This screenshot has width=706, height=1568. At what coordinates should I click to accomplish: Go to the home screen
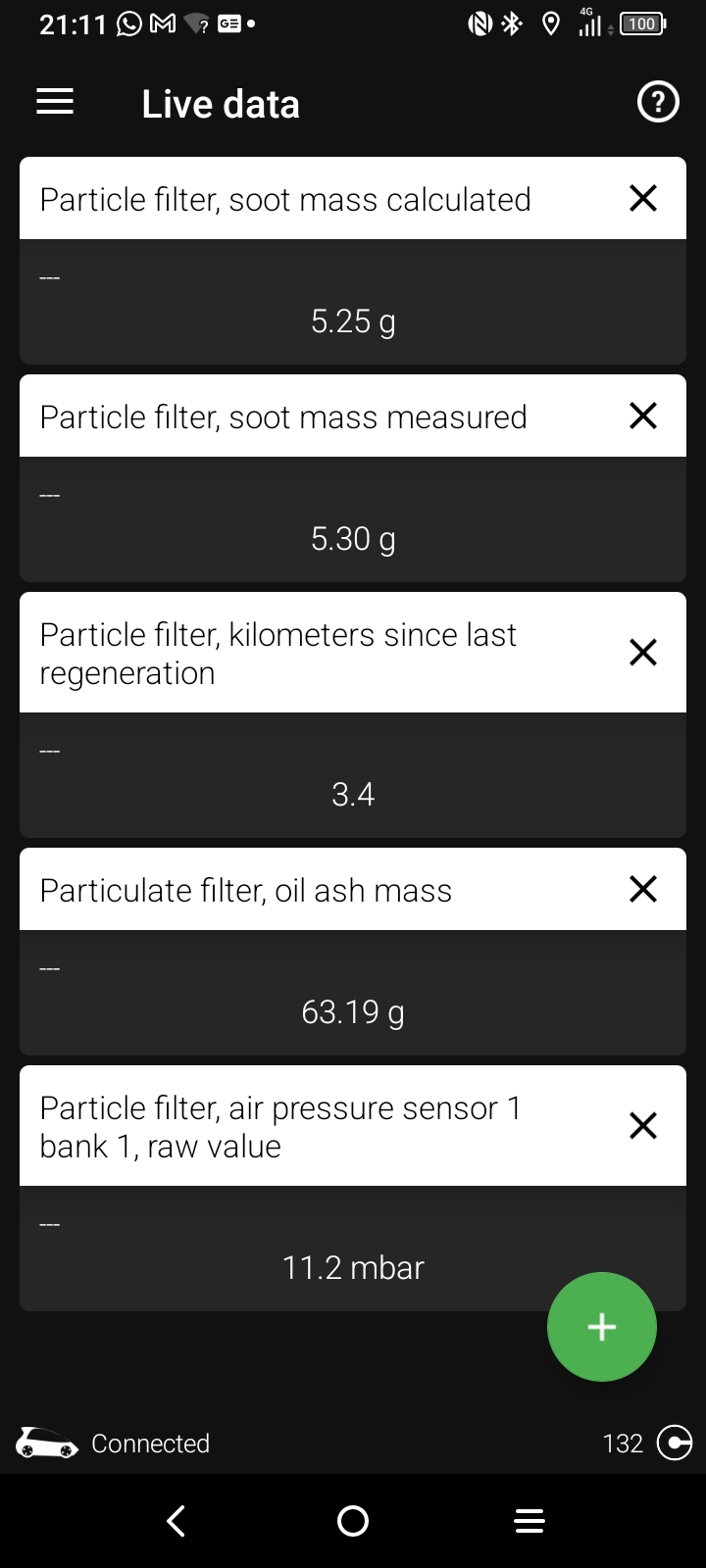coord(353,1521)
